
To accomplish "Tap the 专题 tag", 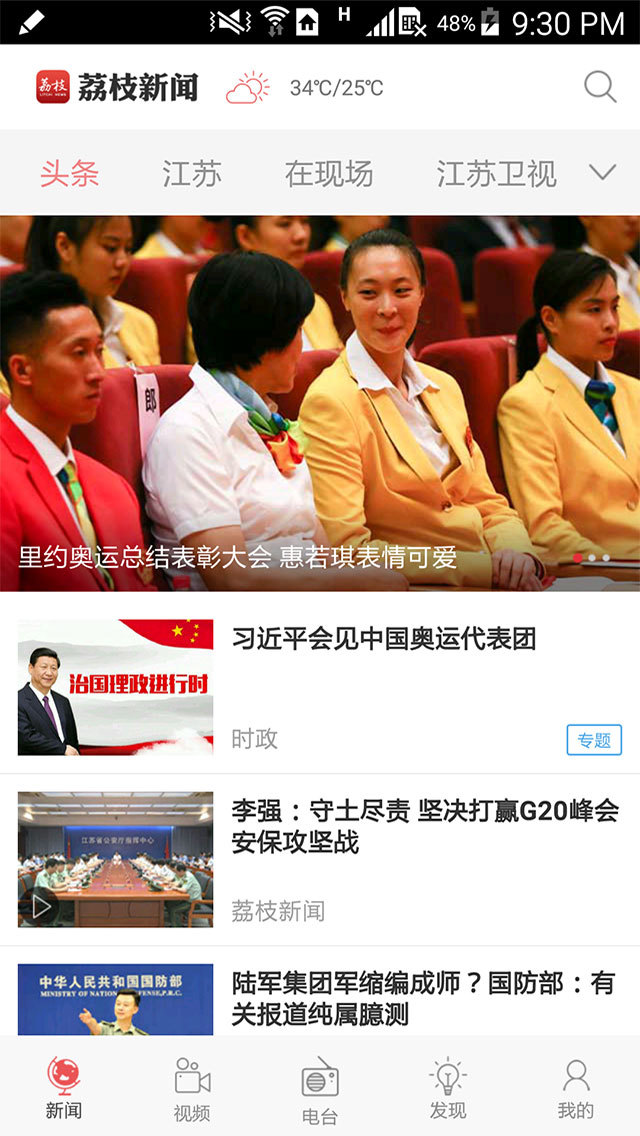I will (x=594, y=740).
